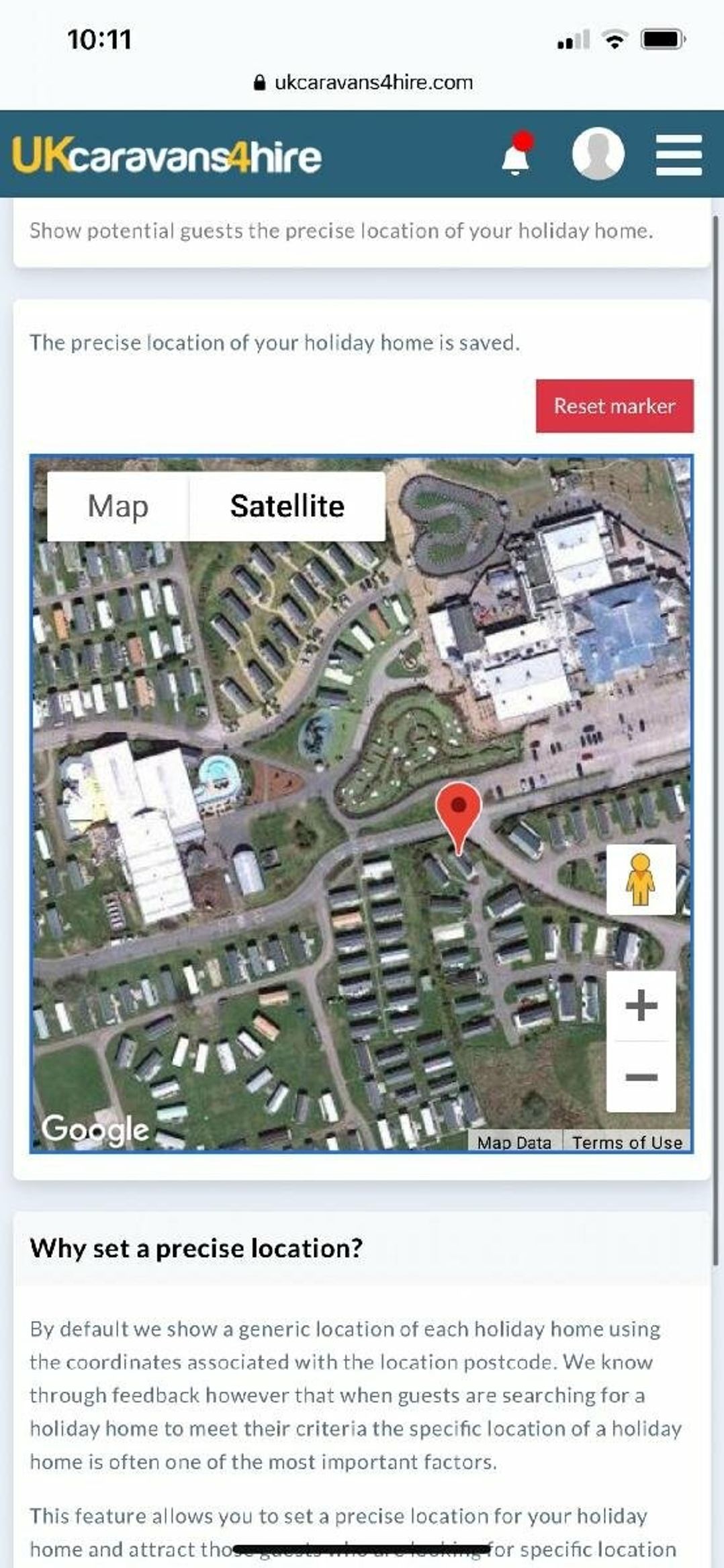Open the Map Data link
The height and width of the screenshot is (1568, 724).
click(x=514, y=1142)
